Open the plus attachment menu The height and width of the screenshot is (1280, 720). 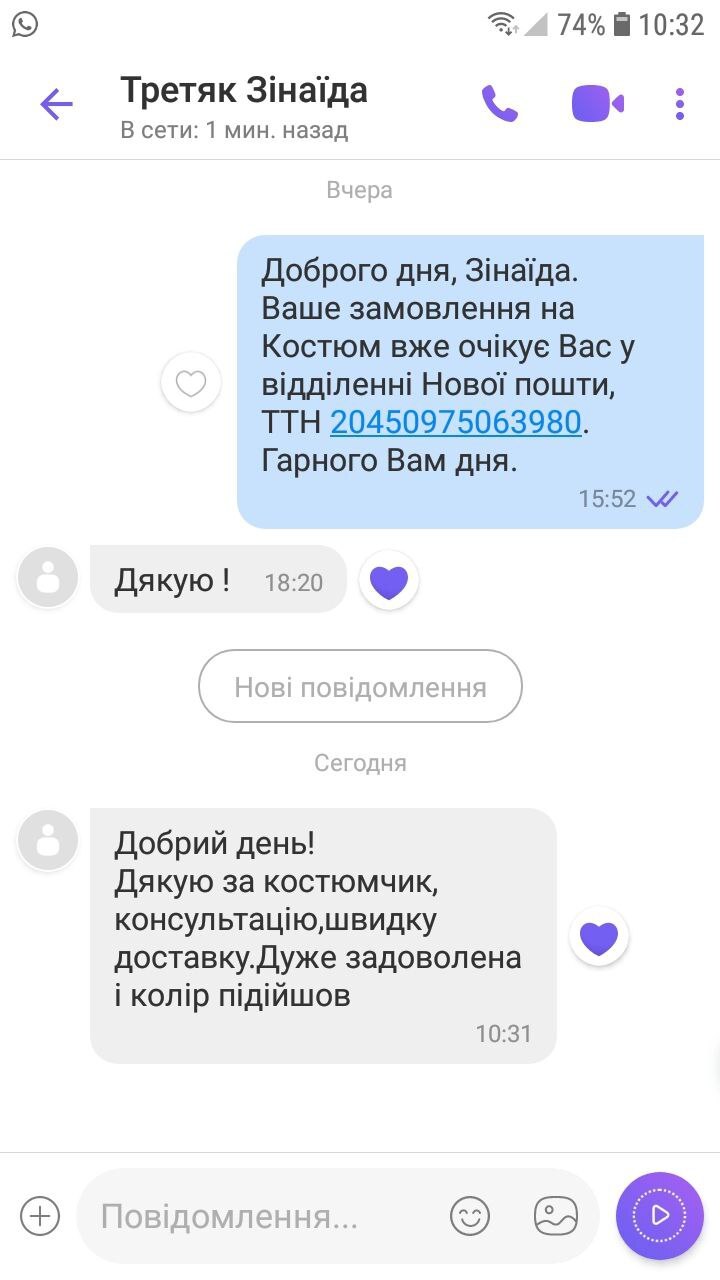point(40,1216)
